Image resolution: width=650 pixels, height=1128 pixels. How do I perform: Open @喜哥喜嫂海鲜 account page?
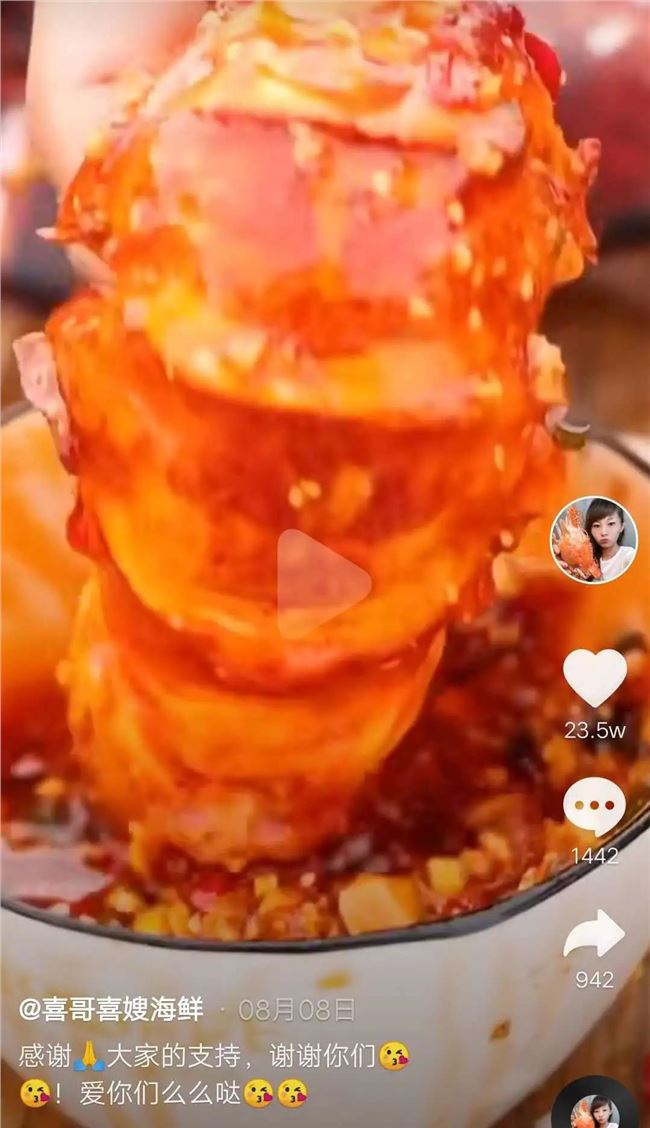tap(111, 1009)
